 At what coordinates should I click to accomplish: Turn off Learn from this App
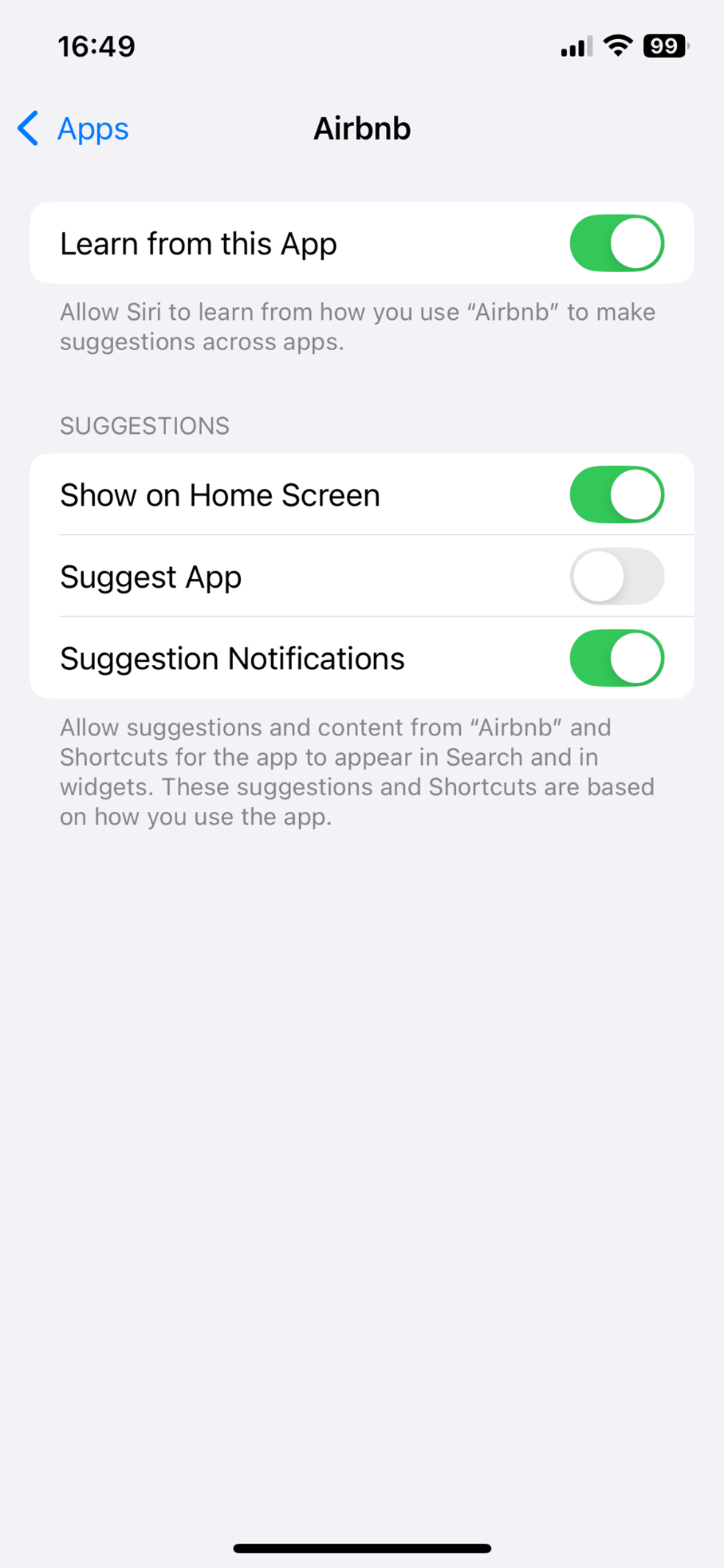click(616, 243)
